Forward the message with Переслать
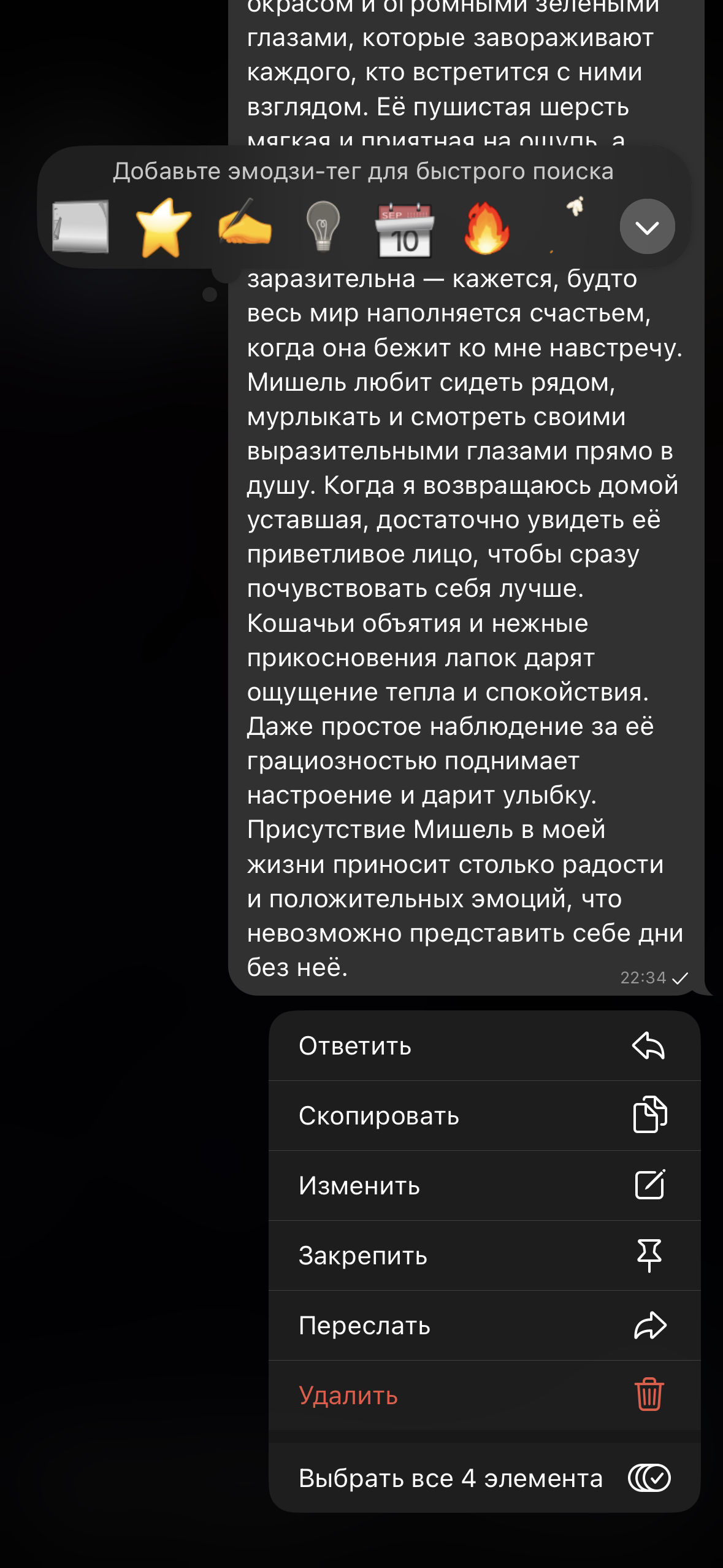Viewport: 723px width, 1568px height. click(x=484, y=1326)
